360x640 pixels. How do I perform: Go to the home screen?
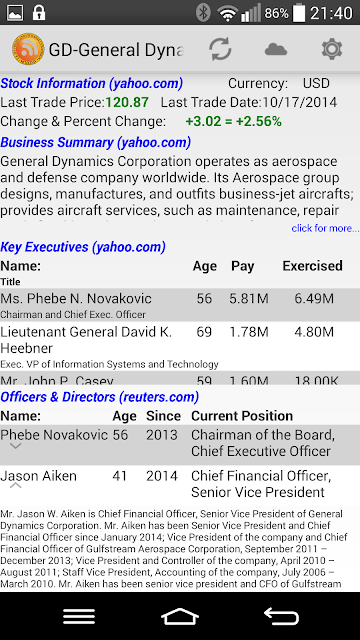(180, 616)
